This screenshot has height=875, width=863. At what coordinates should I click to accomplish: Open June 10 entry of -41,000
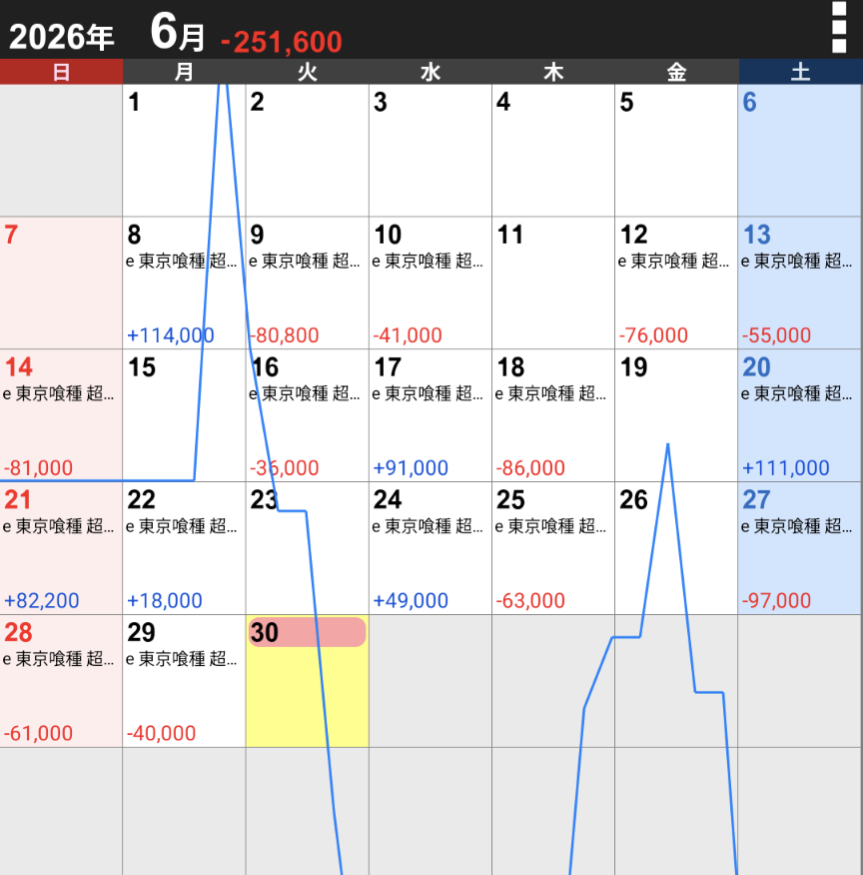pyautogui.click(x=430, y=283)
